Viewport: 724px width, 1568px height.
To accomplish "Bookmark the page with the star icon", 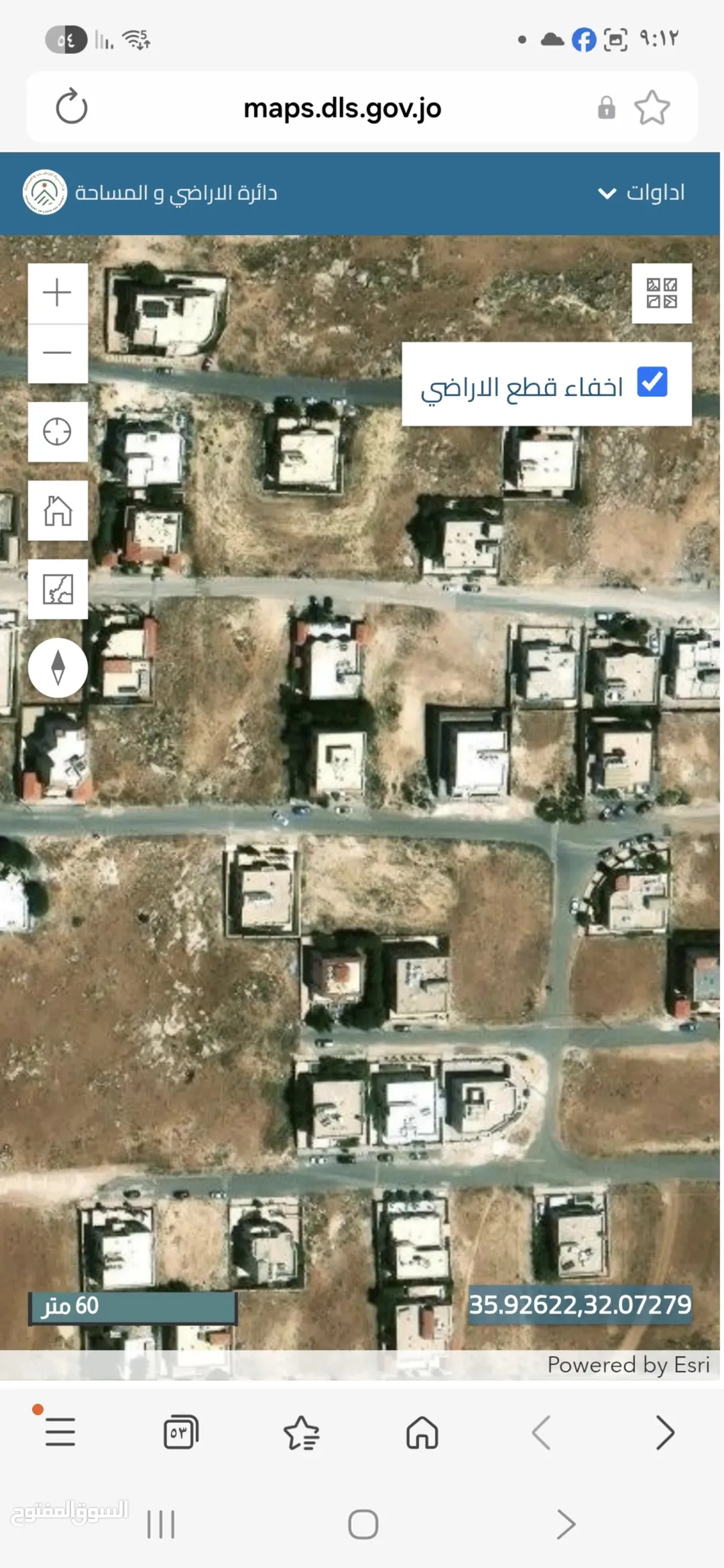I will (x=652, y=107).
